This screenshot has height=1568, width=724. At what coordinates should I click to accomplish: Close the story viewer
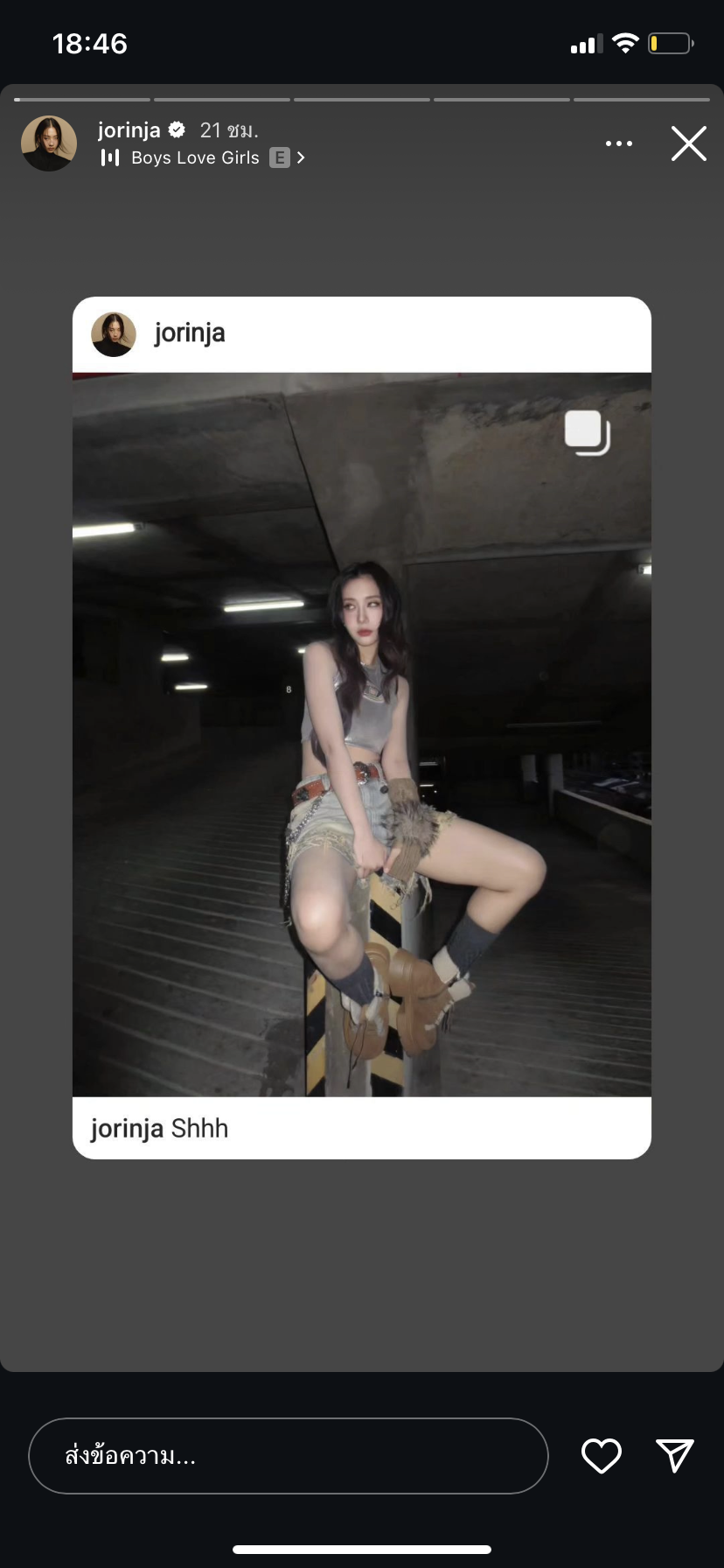688,143
